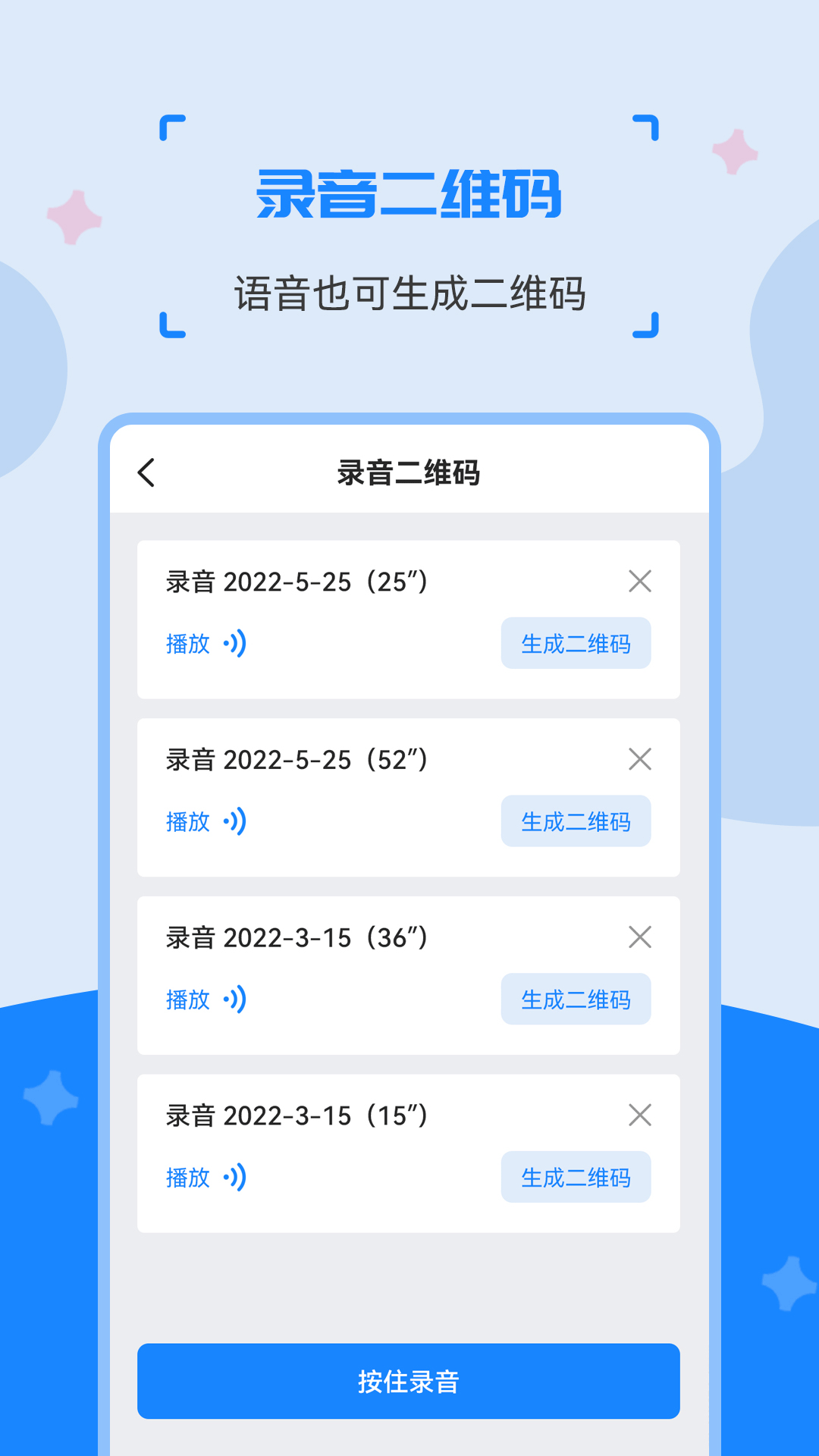Delete recording 2022-3-15（36″）using its X icon
Viewport: 819px width, 1456px height.
[x=641, y=938]
